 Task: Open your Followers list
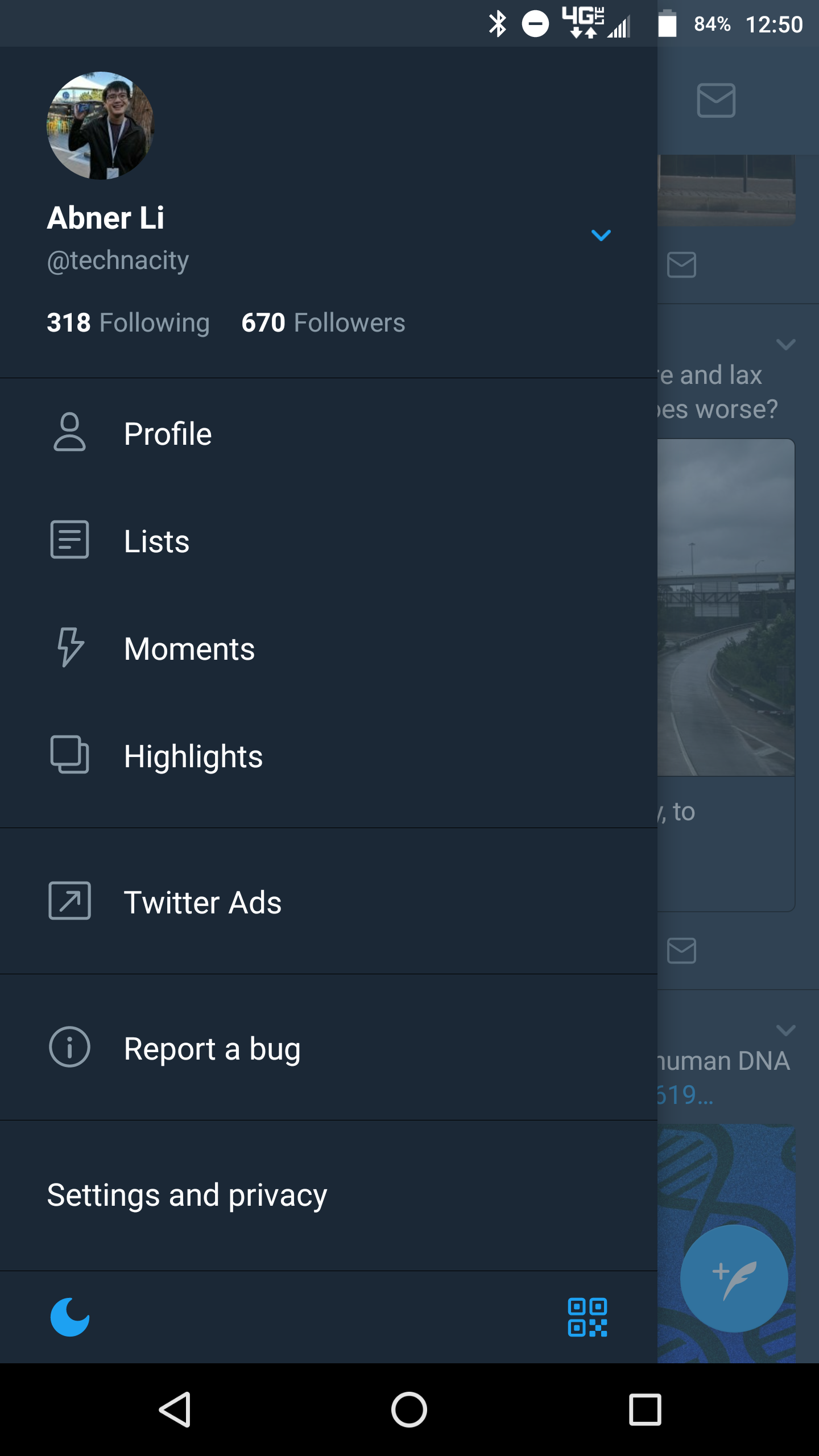[323, 322]
